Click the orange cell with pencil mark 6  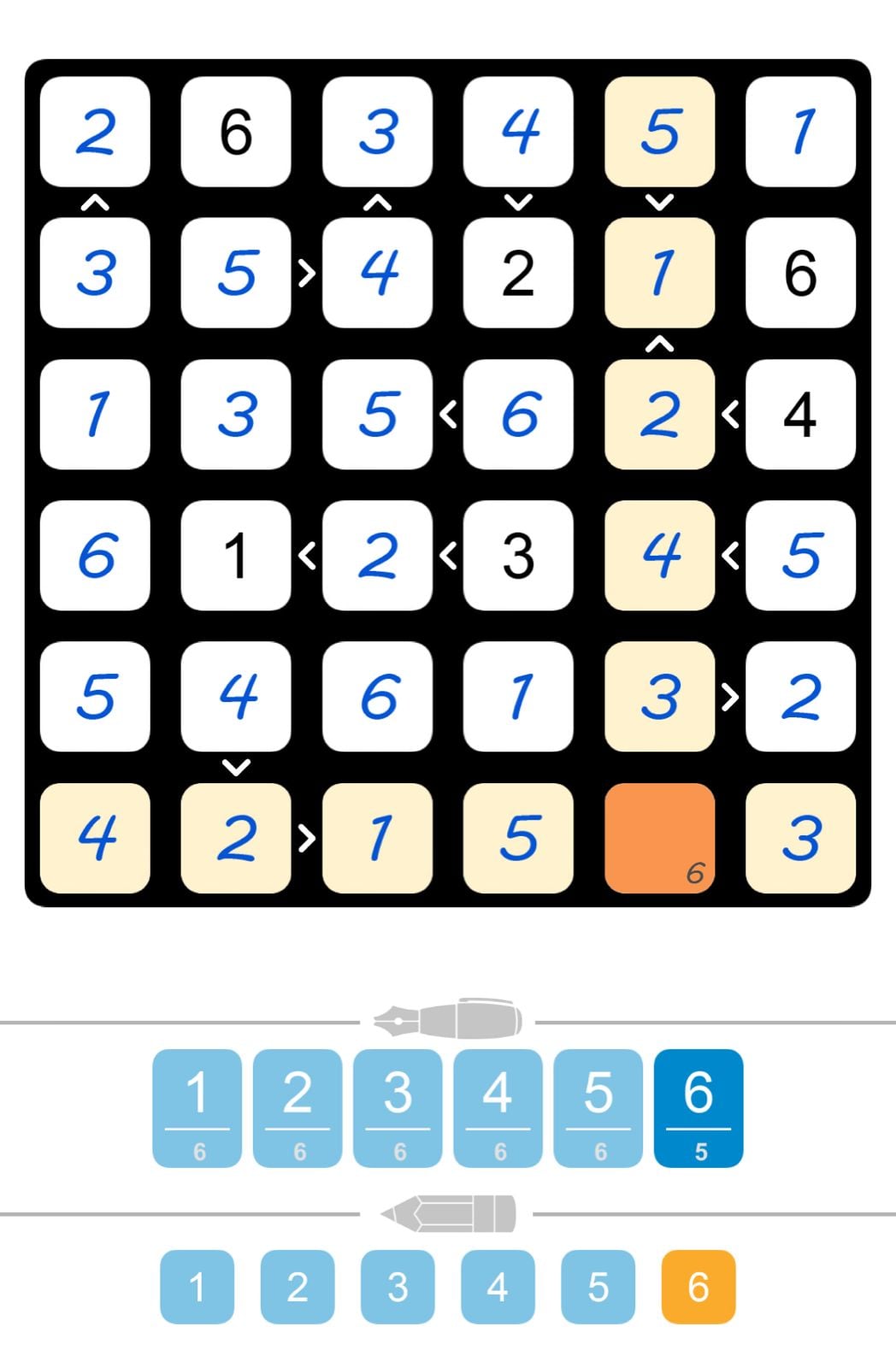point(658,838)
